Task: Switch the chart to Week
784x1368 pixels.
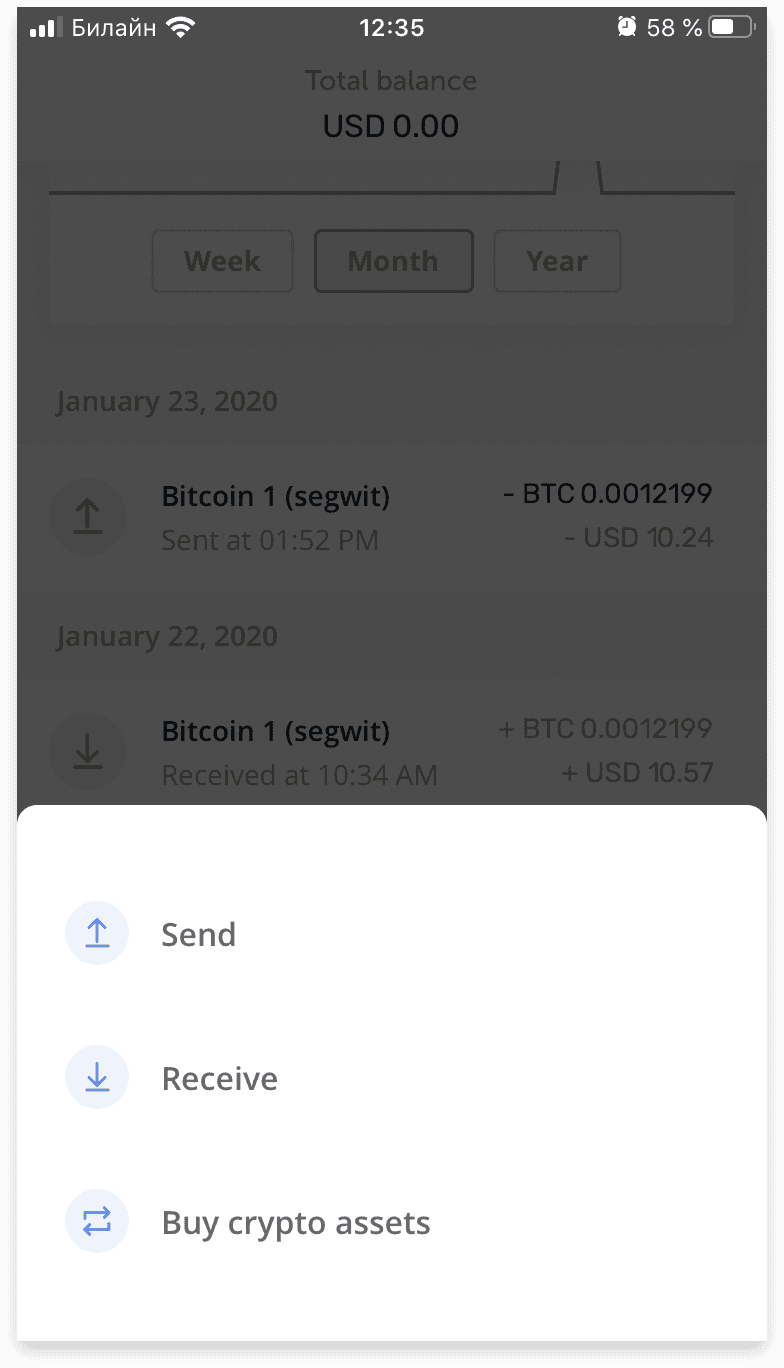Action: [222, 261]
